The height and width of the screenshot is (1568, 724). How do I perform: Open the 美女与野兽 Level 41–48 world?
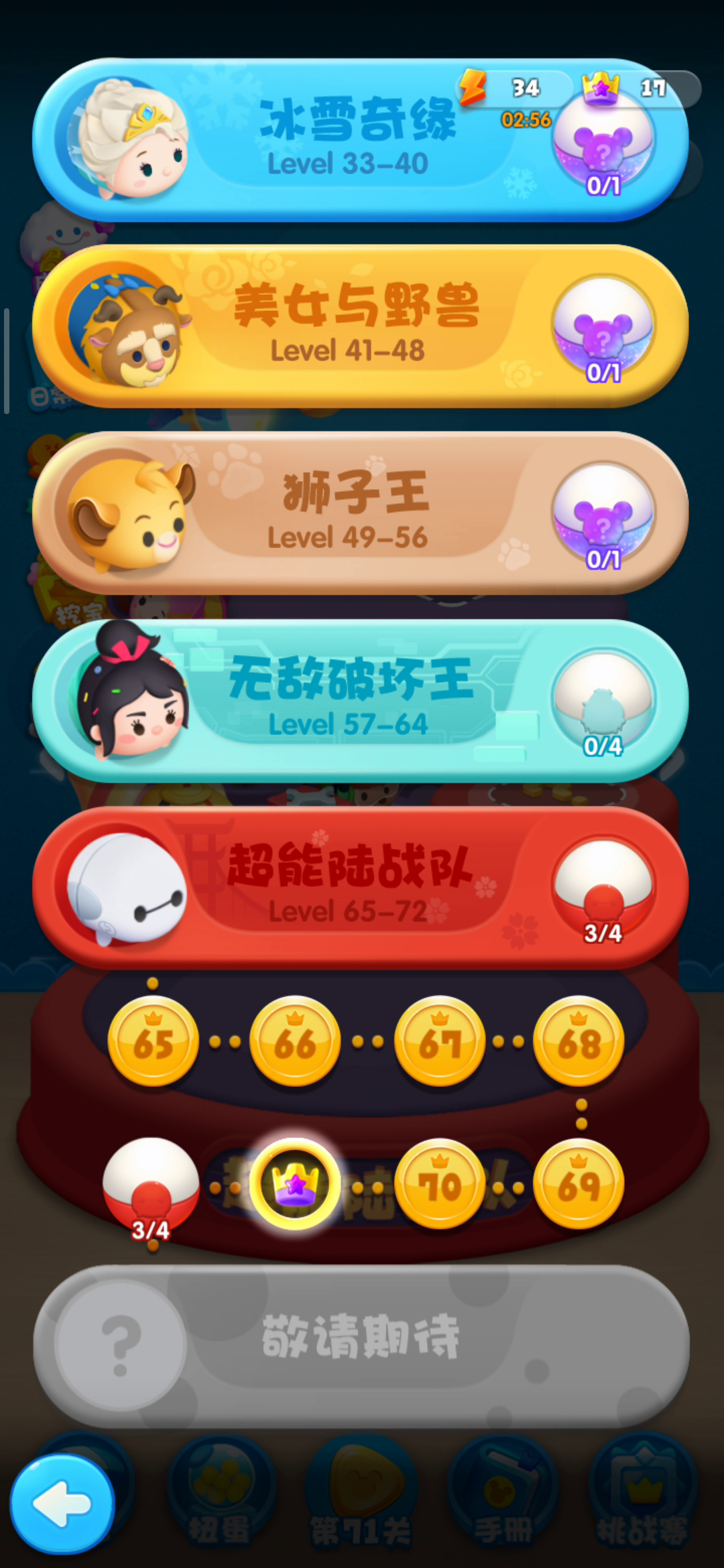361,326
